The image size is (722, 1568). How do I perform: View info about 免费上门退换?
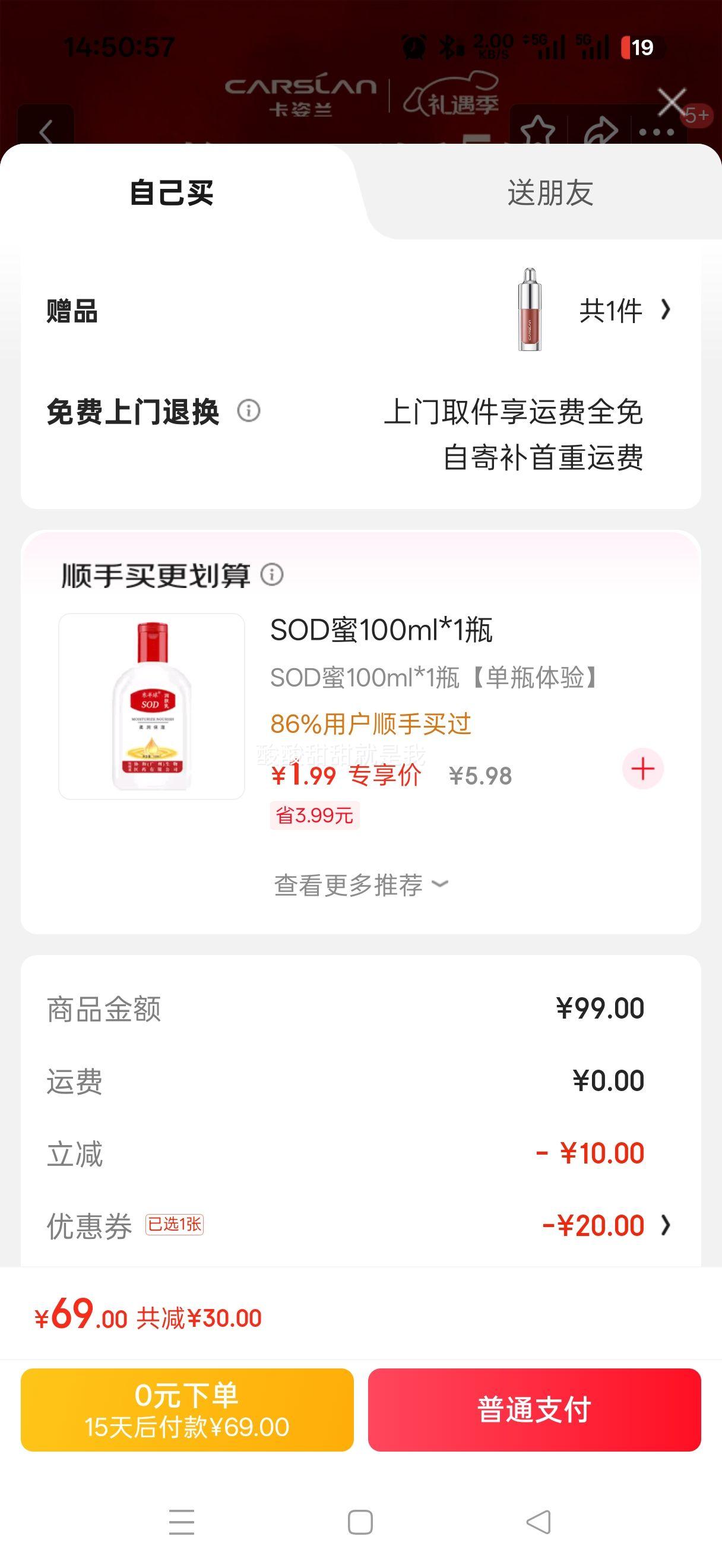tap(248, 411)
